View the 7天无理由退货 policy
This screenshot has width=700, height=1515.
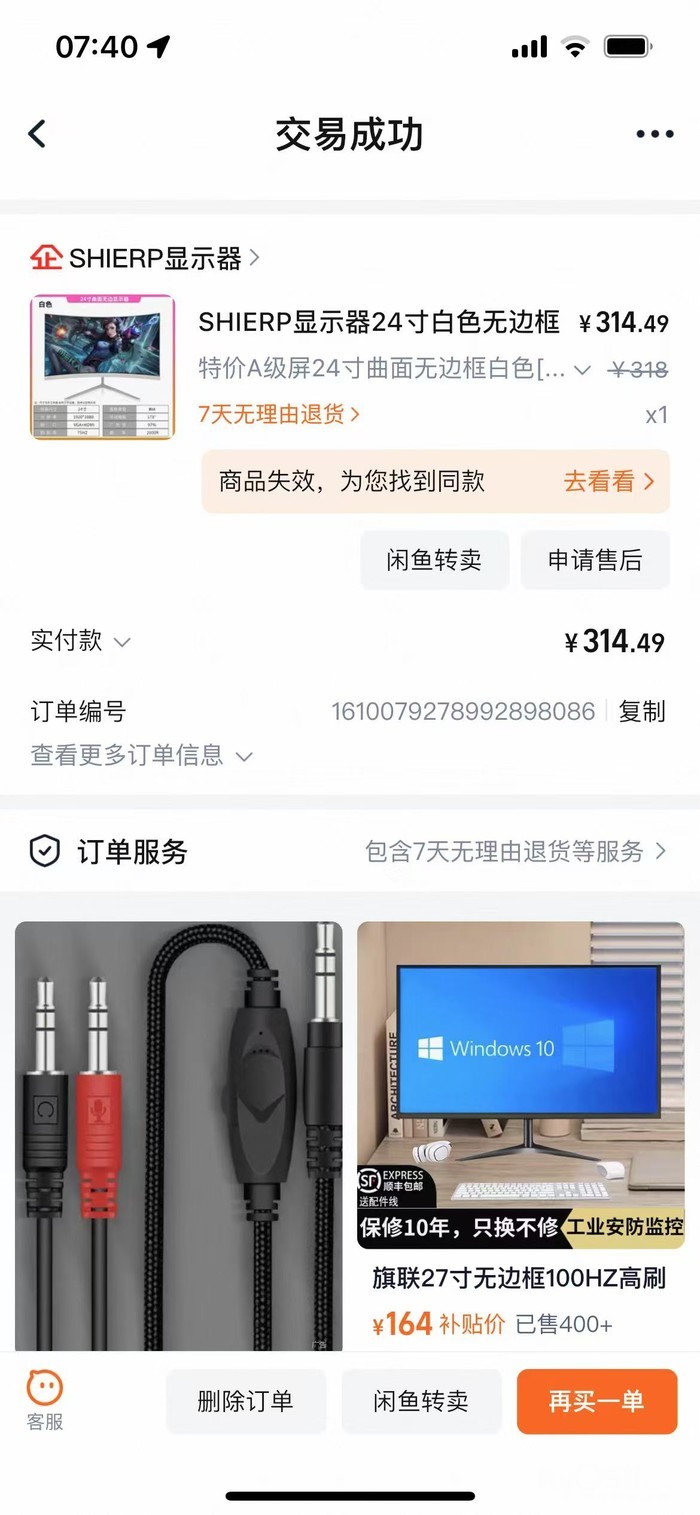(x=279, y=413)
